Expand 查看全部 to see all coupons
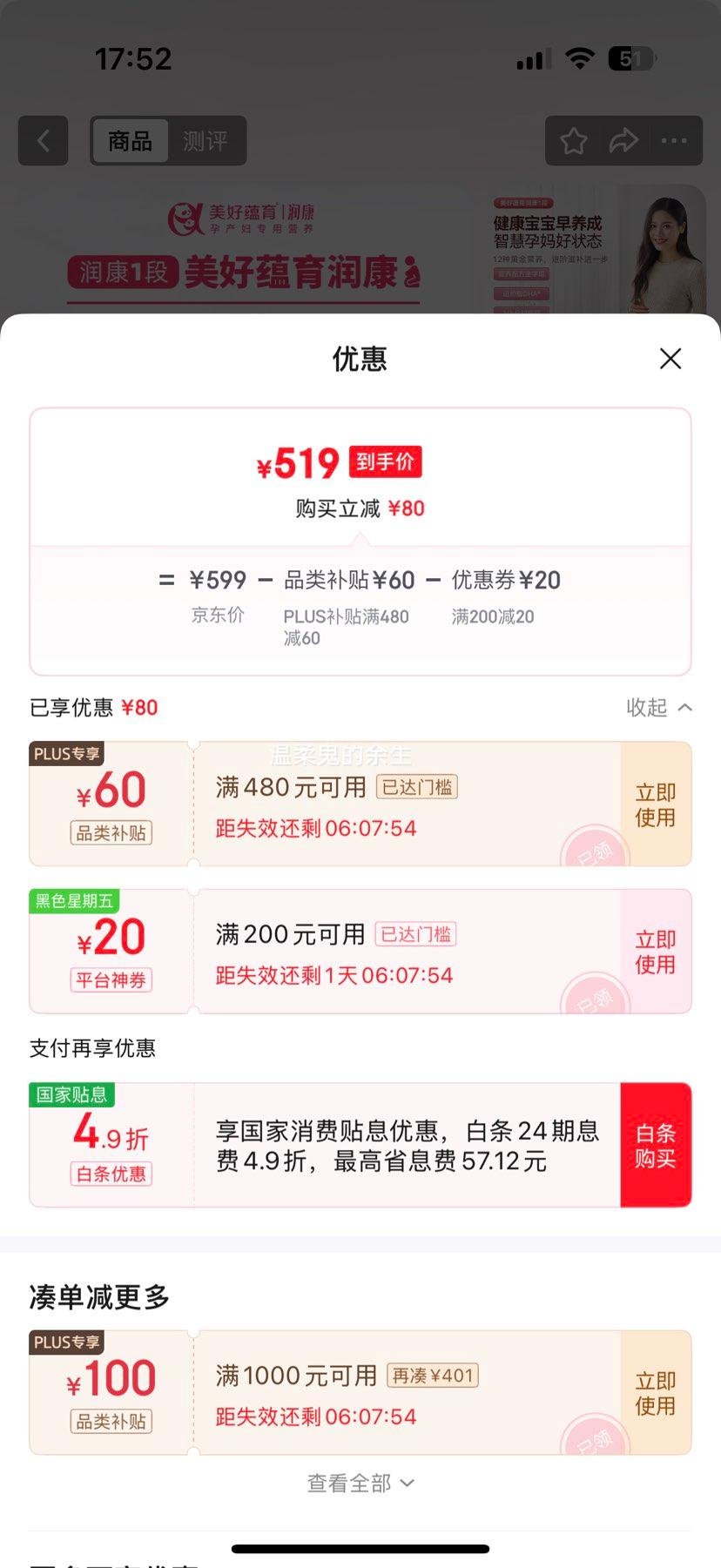 click(360, 1483)
